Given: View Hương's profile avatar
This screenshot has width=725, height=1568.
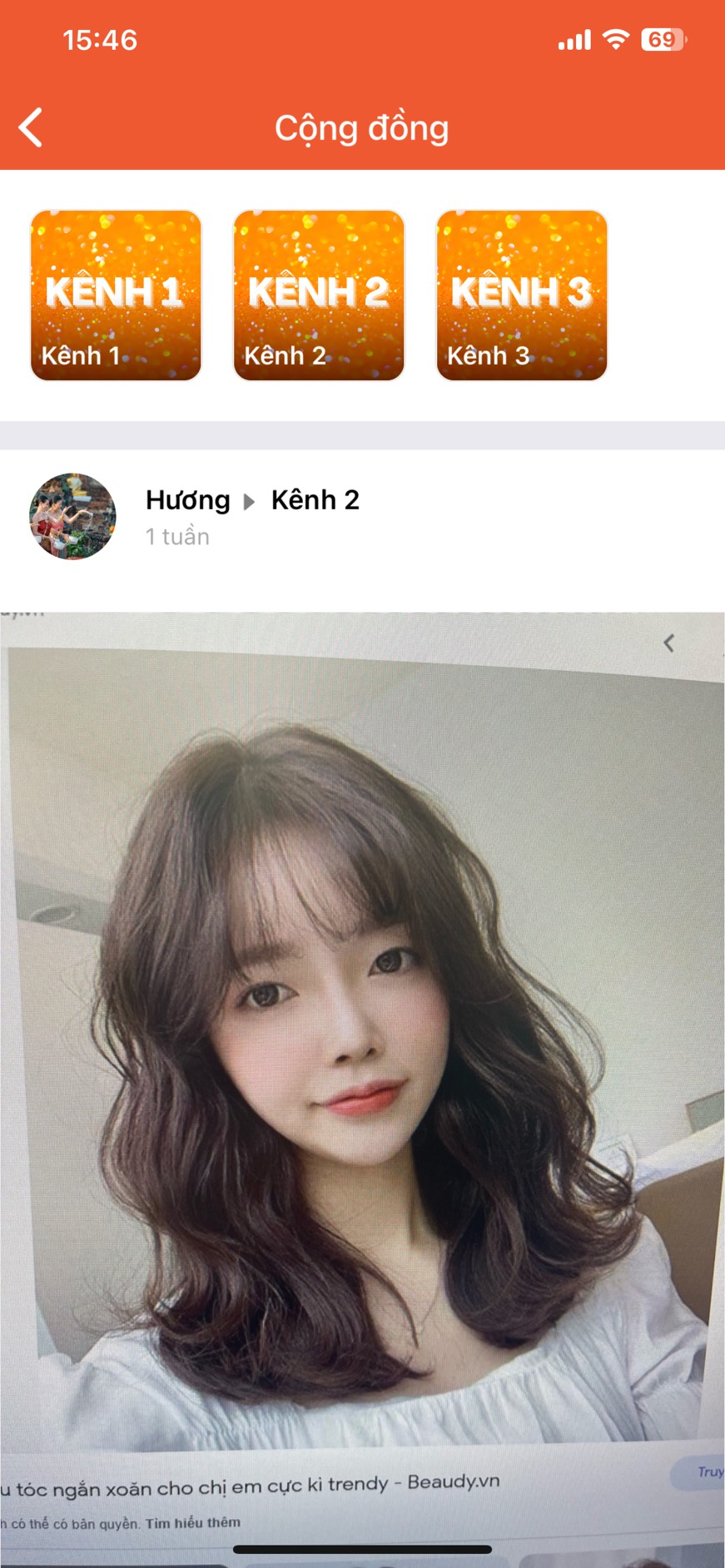Looking at the screenshot, I should tap(72, 516).
